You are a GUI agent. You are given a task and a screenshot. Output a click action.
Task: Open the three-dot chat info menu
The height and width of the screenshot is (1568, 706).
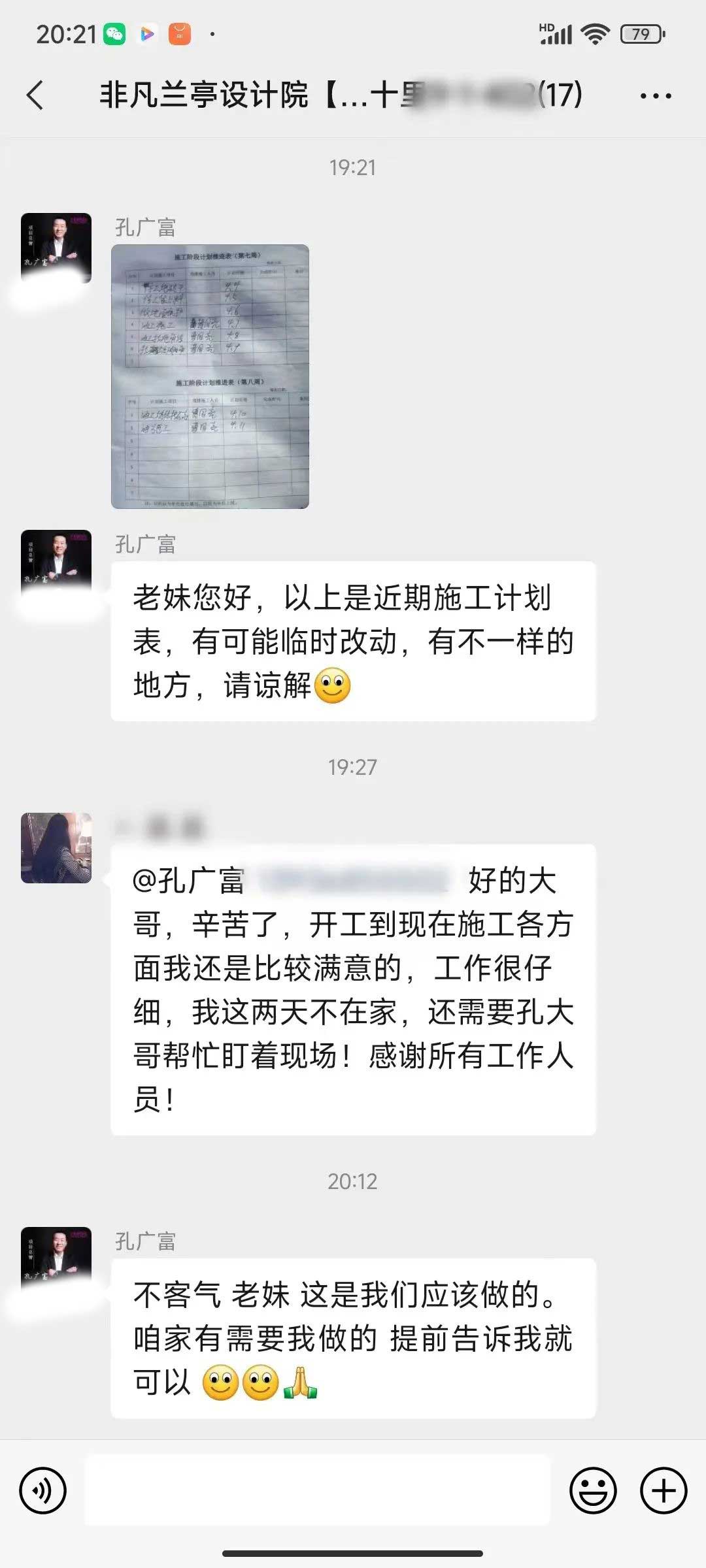pos(655,96)
